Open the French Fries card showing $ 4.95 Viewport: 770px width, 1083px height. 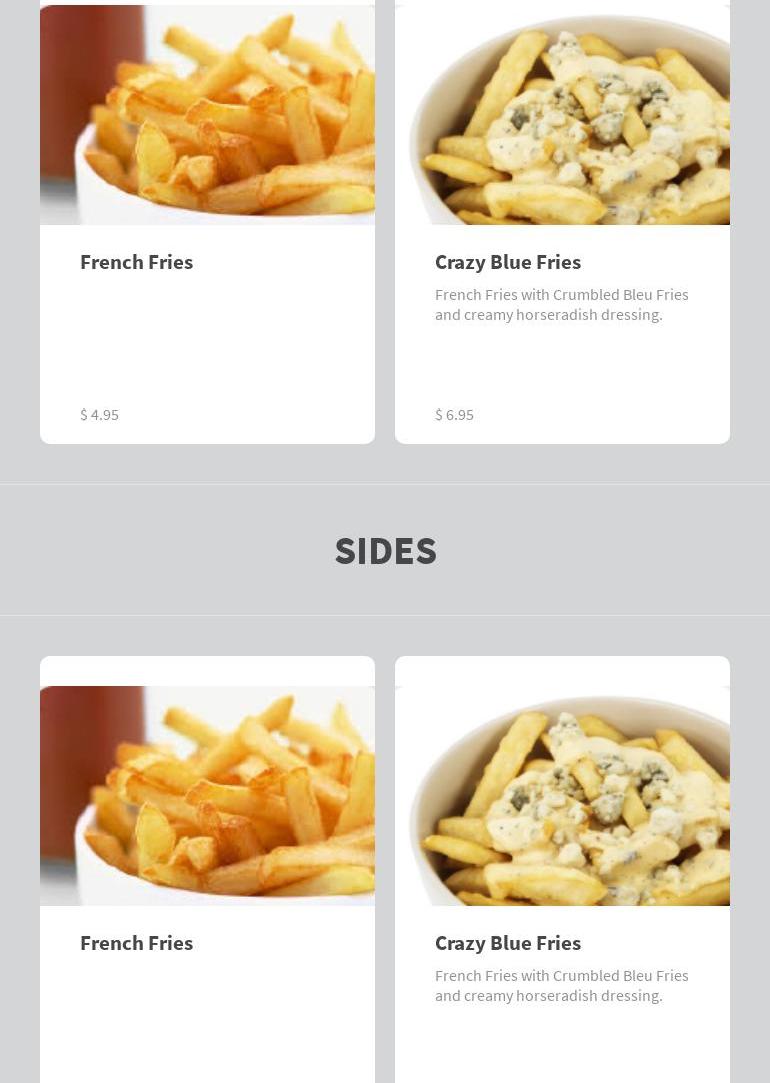click(207, 262)
